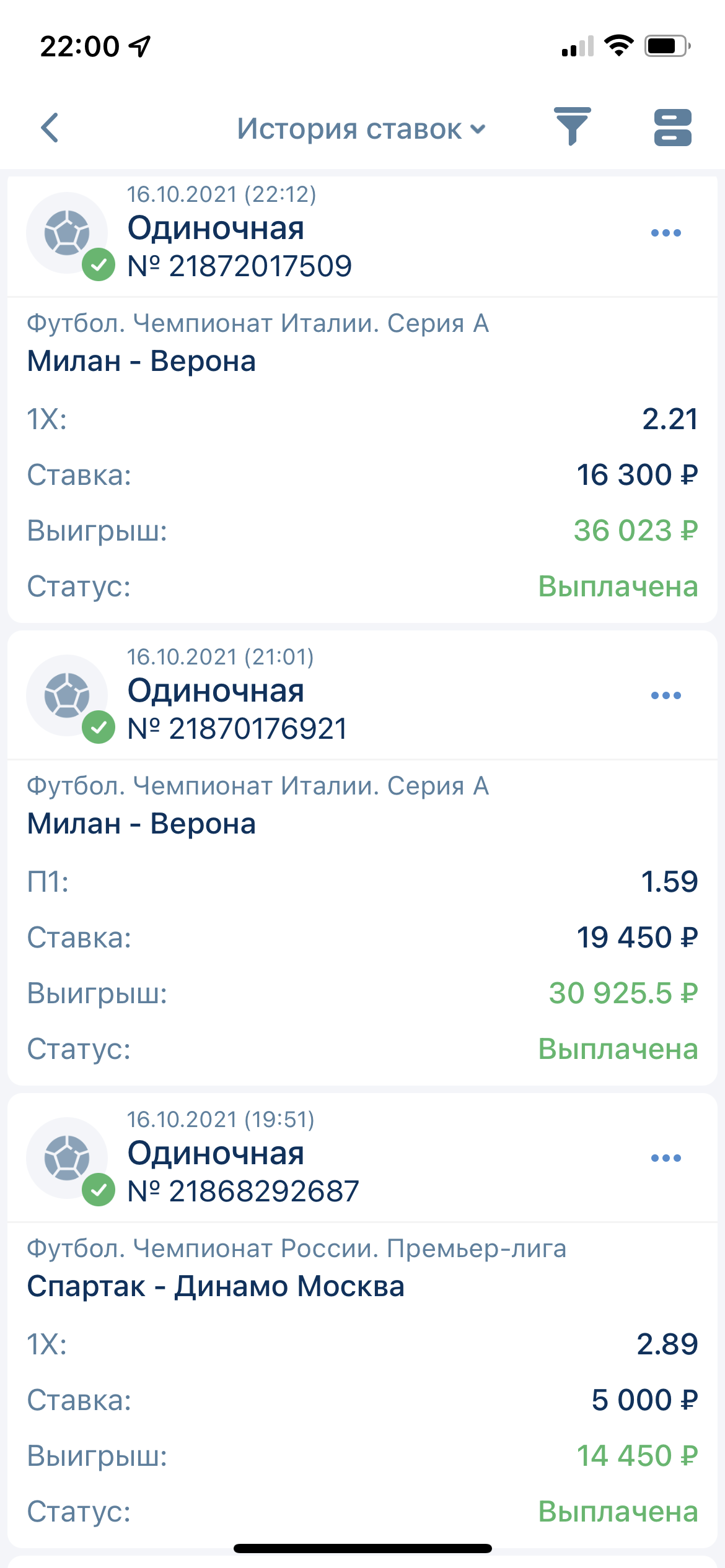Expand the История ставок dropdown
The height and width of the screenshot is (1568, 725).
pos(361,129)
